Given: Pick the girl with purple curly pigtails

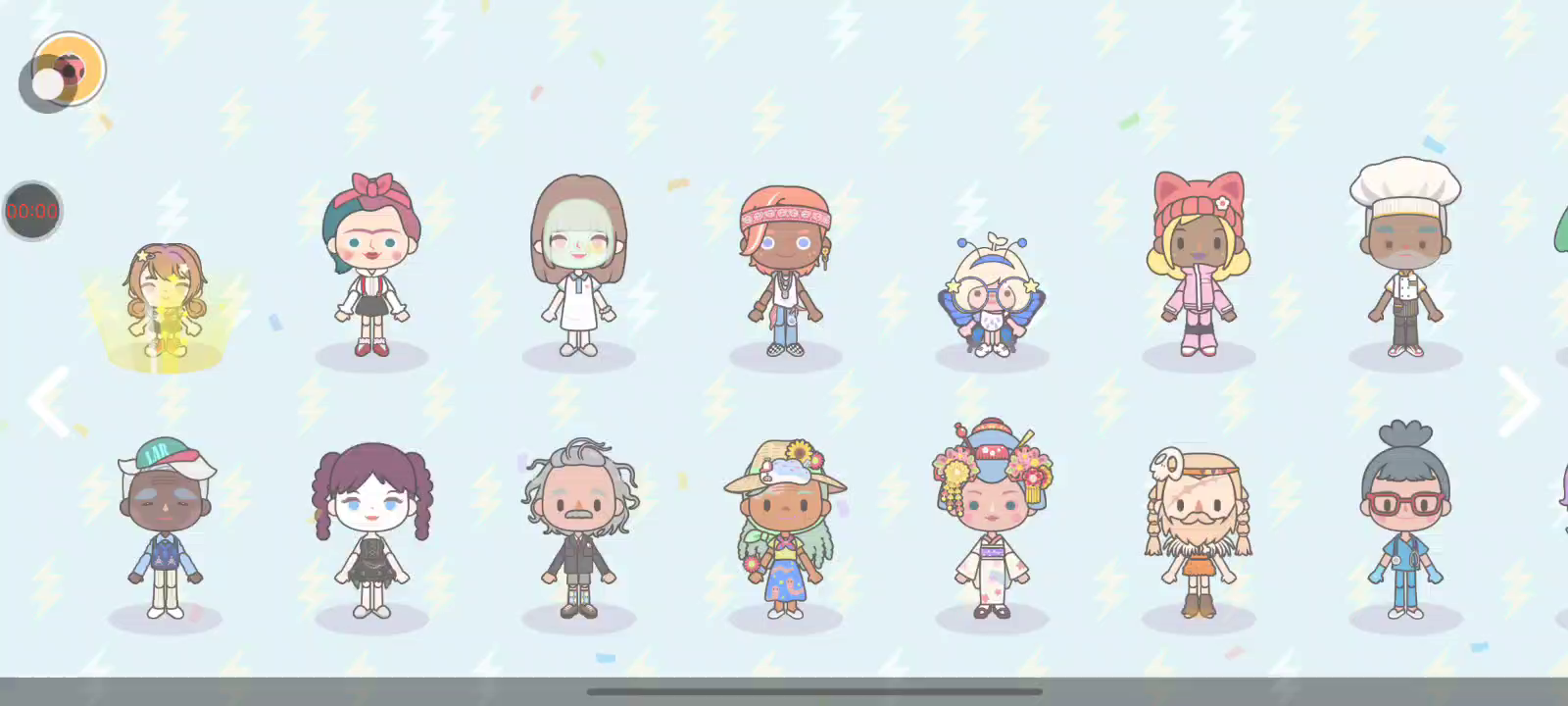Looking at the screenshot, I should pyautogui.click(x=371, y=529).
